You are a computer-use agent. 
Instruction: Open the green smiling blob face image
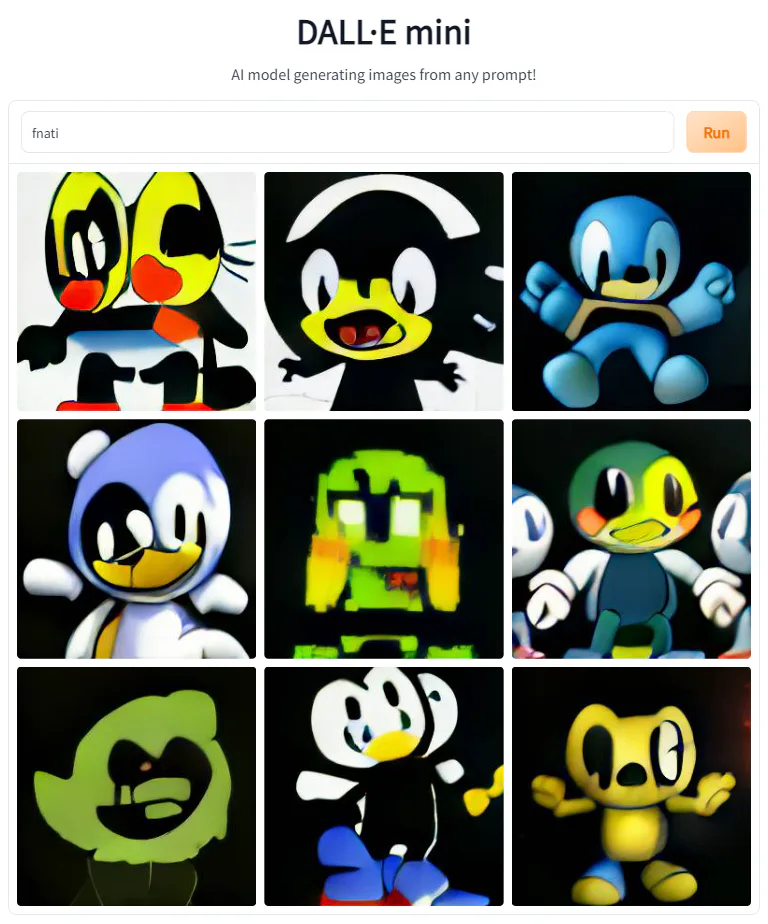(136, 786)
